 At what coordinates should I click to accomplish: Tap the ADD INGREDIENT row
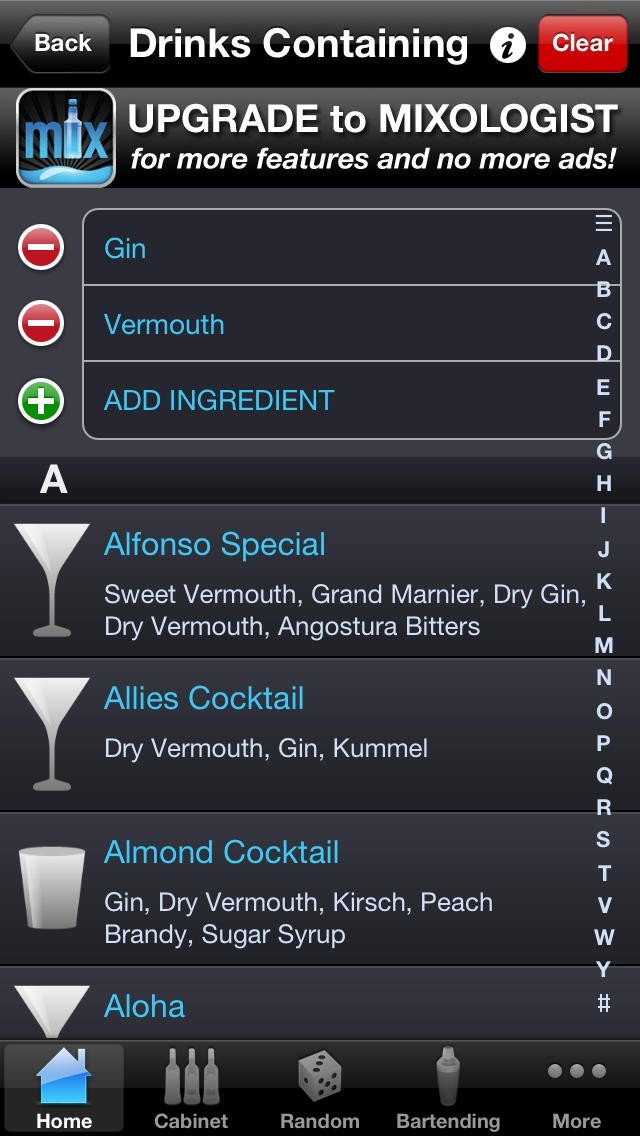click(x=330, y=400)
